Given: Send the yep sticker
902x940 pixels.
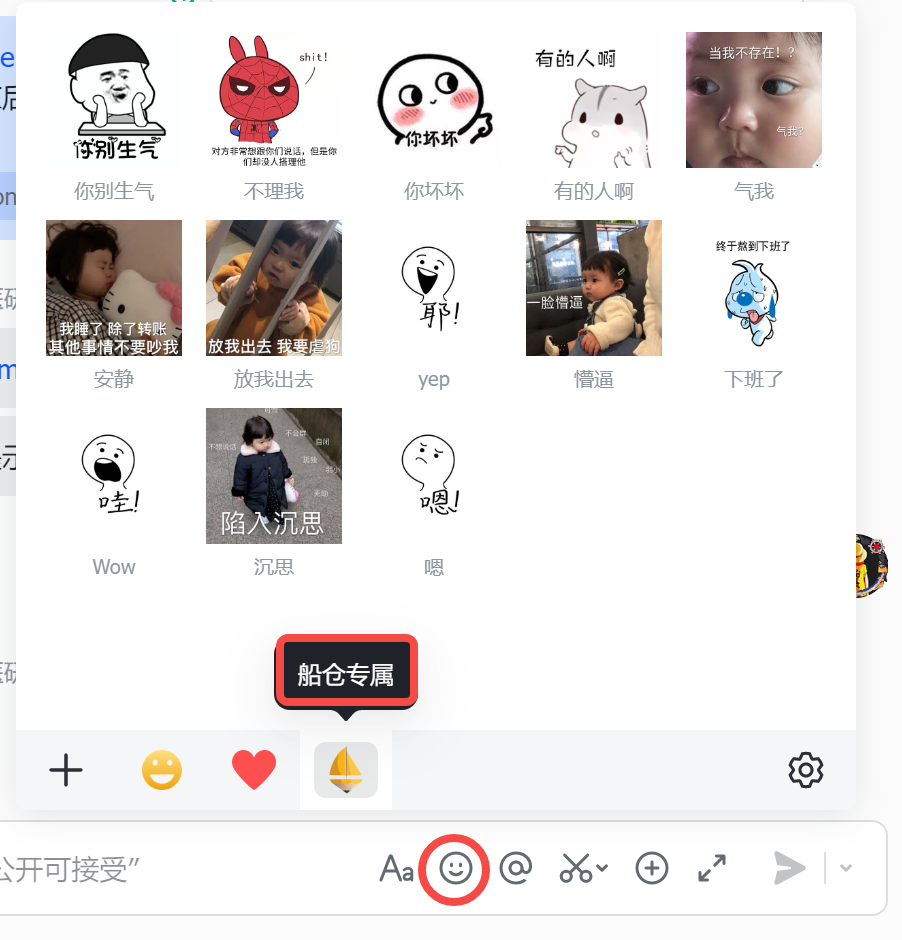Looking at the screenshot, I should tap(434, 288).
